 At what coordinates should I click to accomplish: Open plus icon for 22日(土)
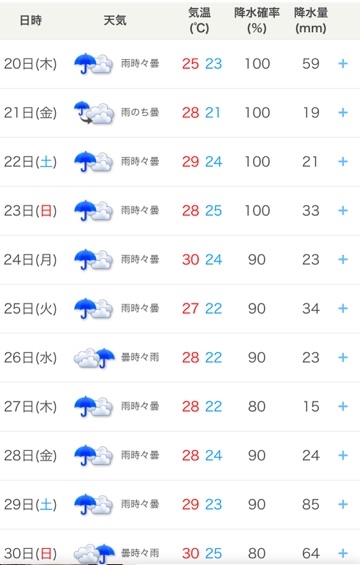tap(343, 161)
